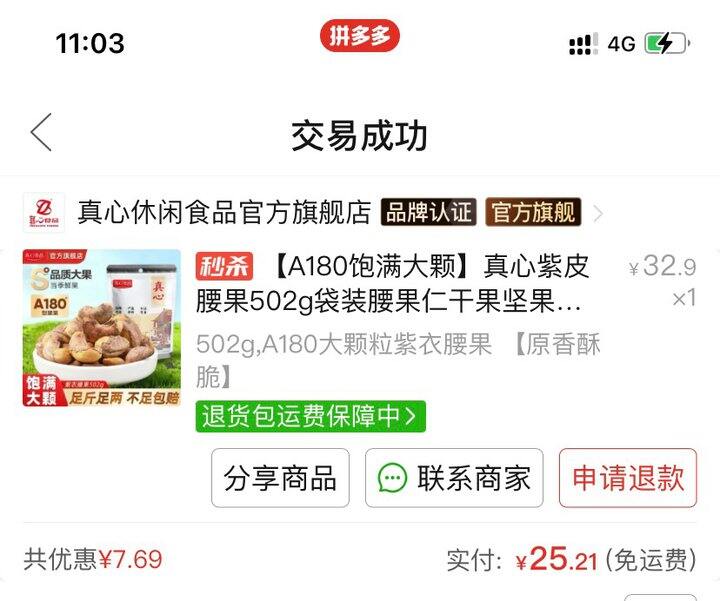Image resolution: width=720 pixels, height=601 pixels.
Task: View 退货包运费保障中 details
Action: [310, 416]
